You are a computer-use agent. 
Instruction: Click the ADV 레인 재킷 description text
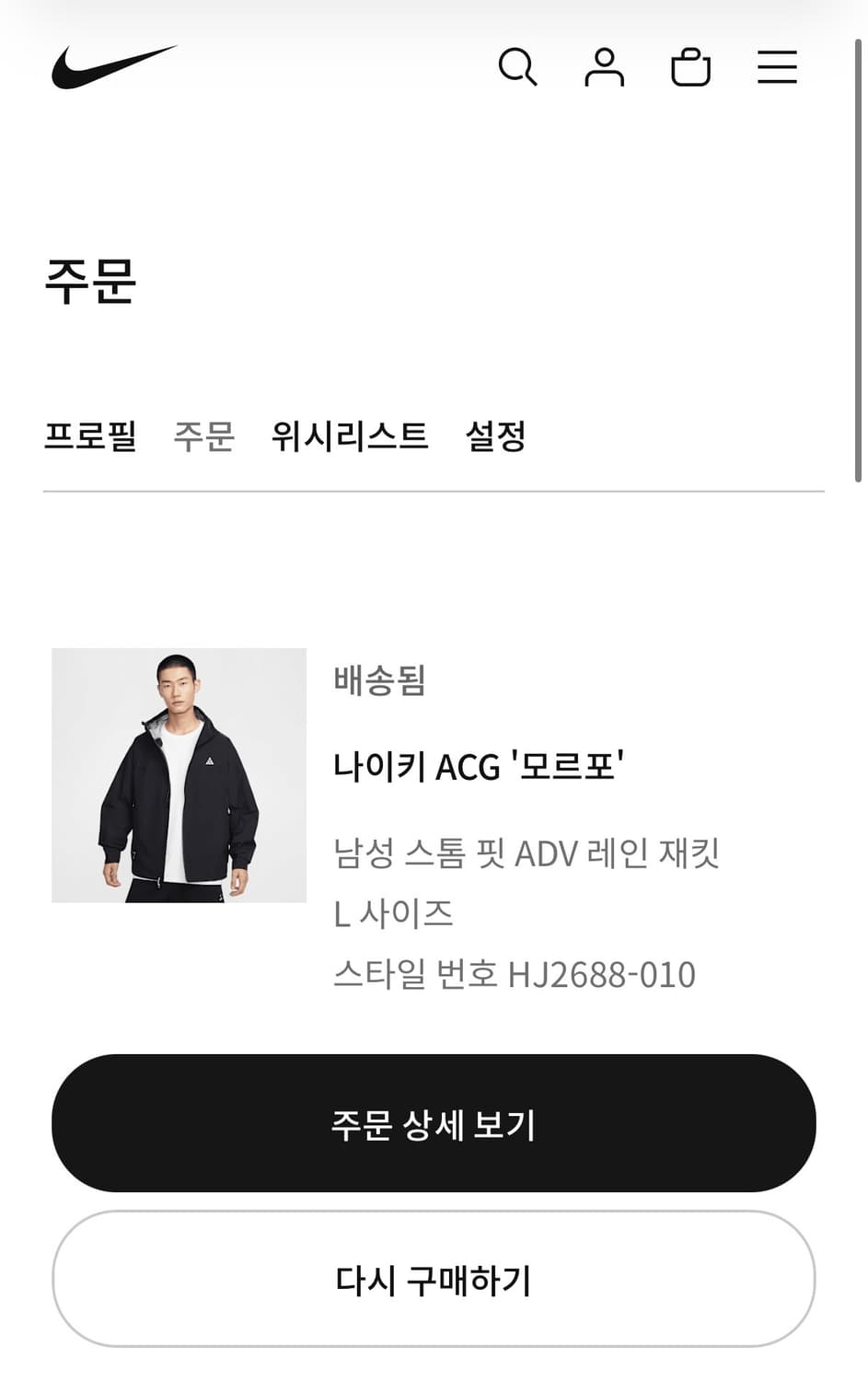click(528, 853)
